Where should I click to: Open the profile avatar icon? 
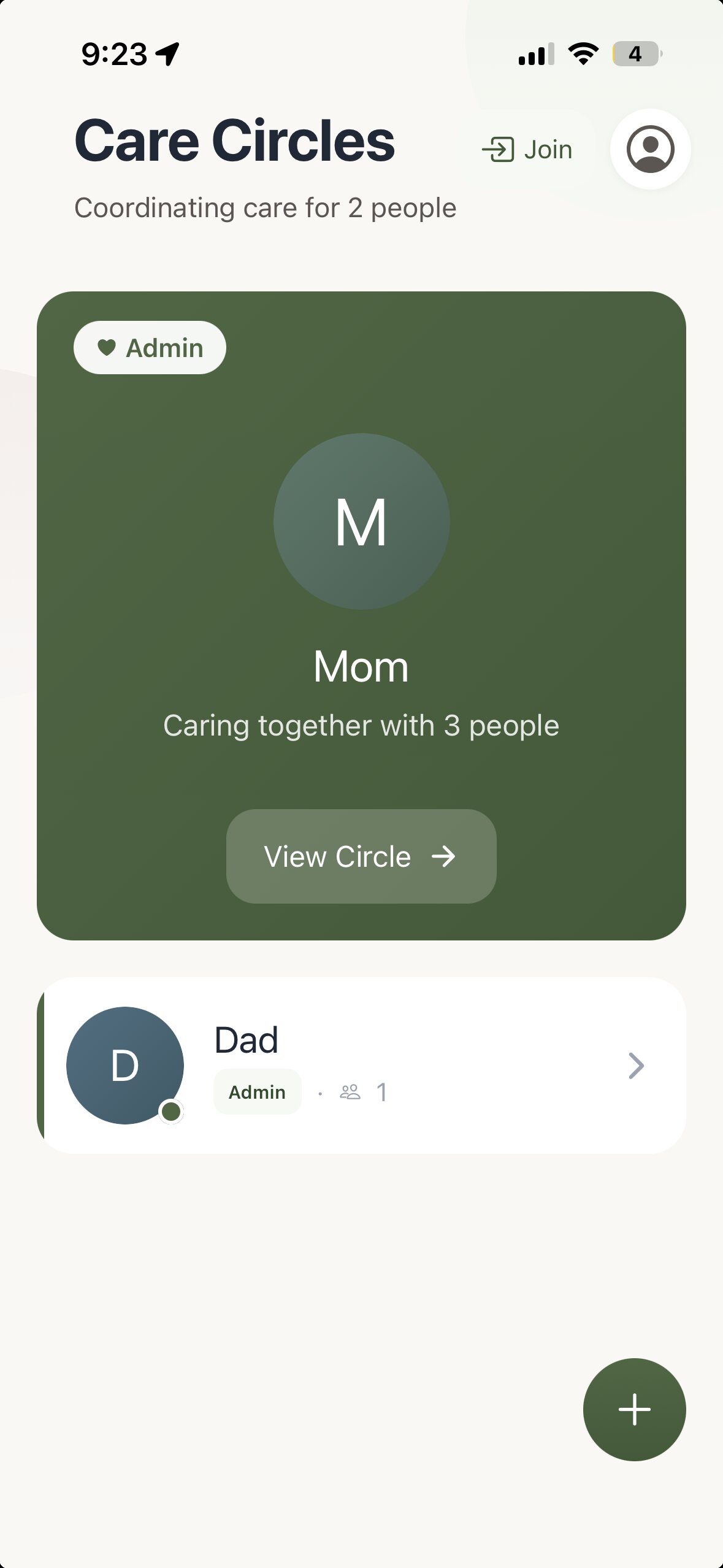point(650,149)
